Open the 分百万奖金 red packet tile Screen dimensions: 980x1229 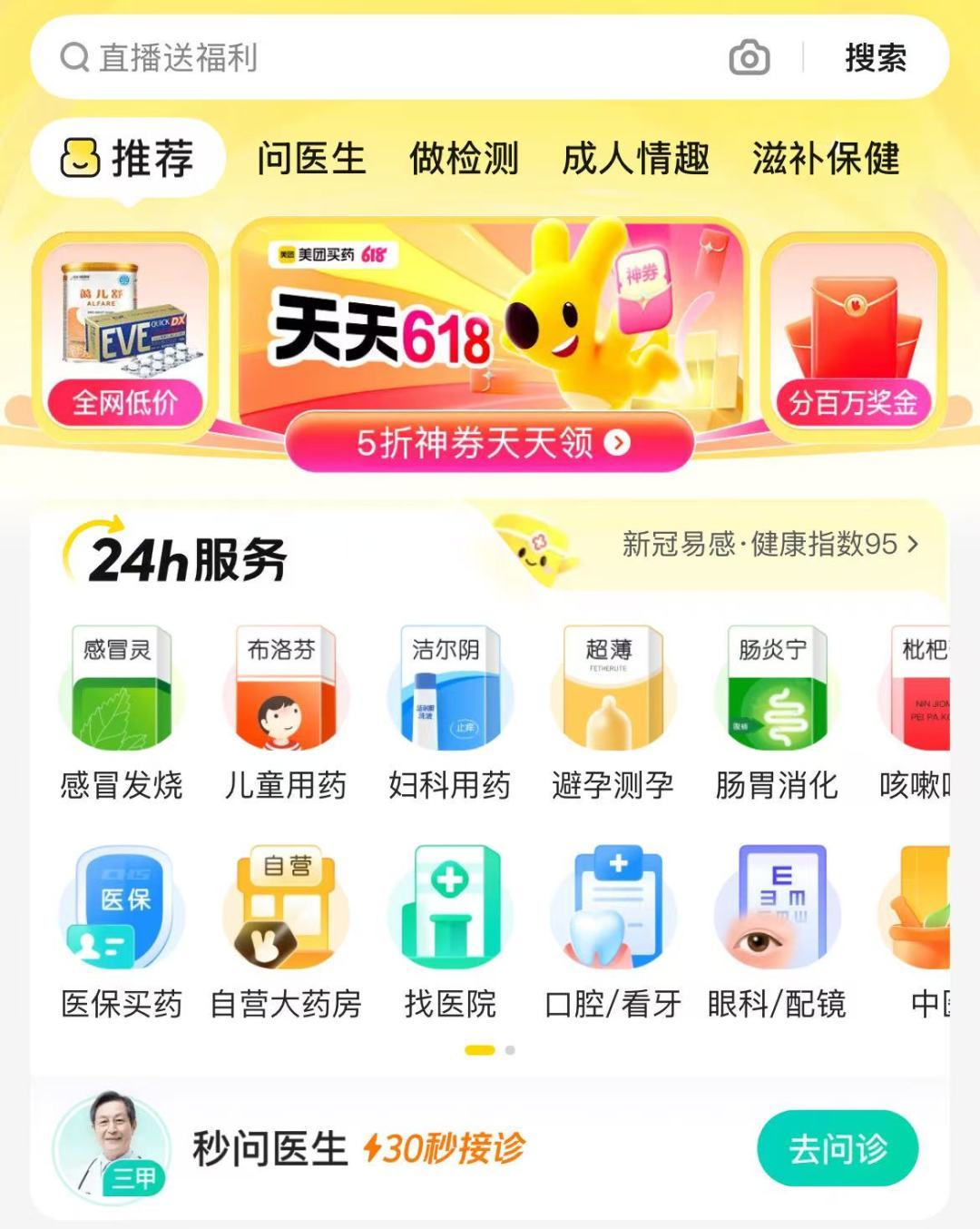[x=853, y=338]
